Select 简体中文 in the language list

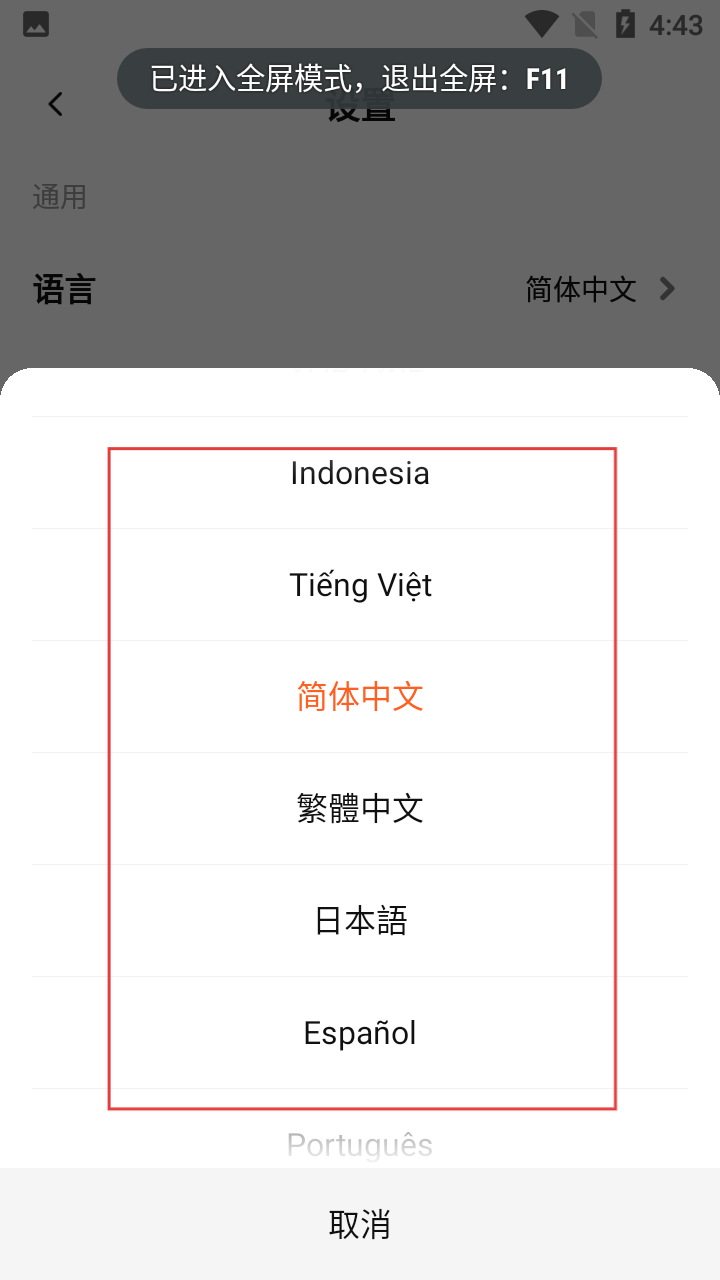(x=360, y=697)
